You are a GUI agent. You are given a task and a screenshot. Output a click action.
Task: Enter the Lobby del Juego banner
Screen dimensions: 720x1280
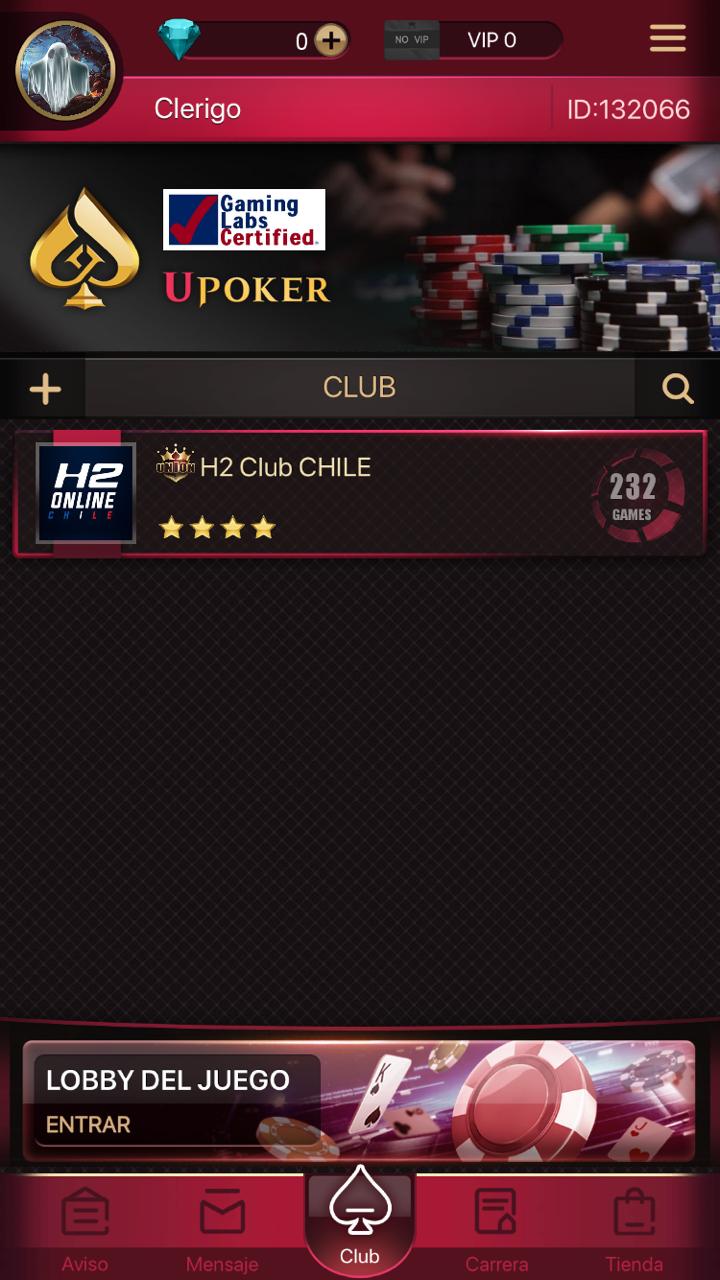358,1101
